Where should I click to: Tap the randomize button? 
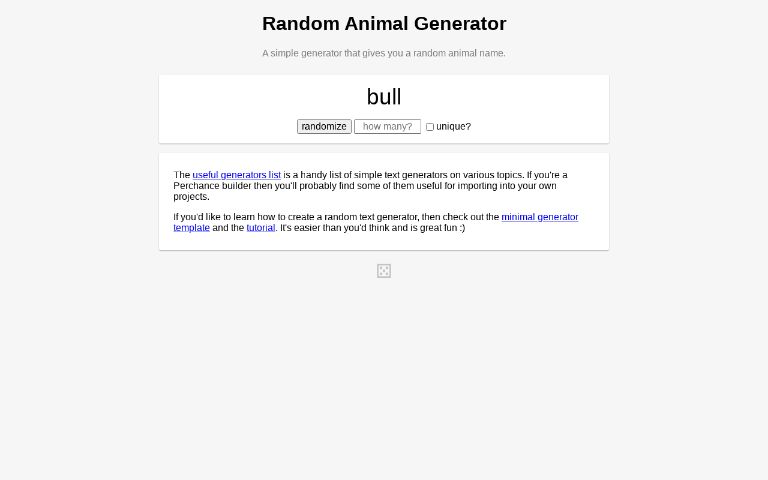323,127
